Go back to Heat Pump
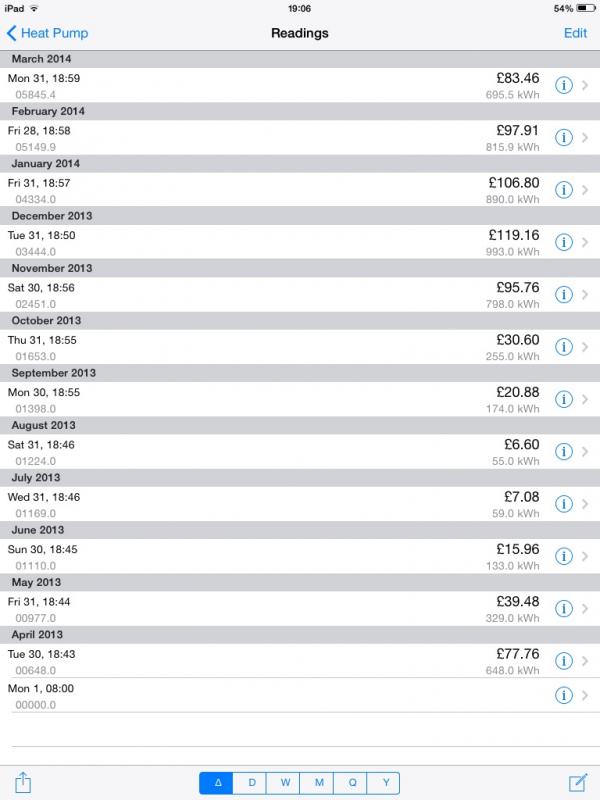600x800 pixels. 48,33
